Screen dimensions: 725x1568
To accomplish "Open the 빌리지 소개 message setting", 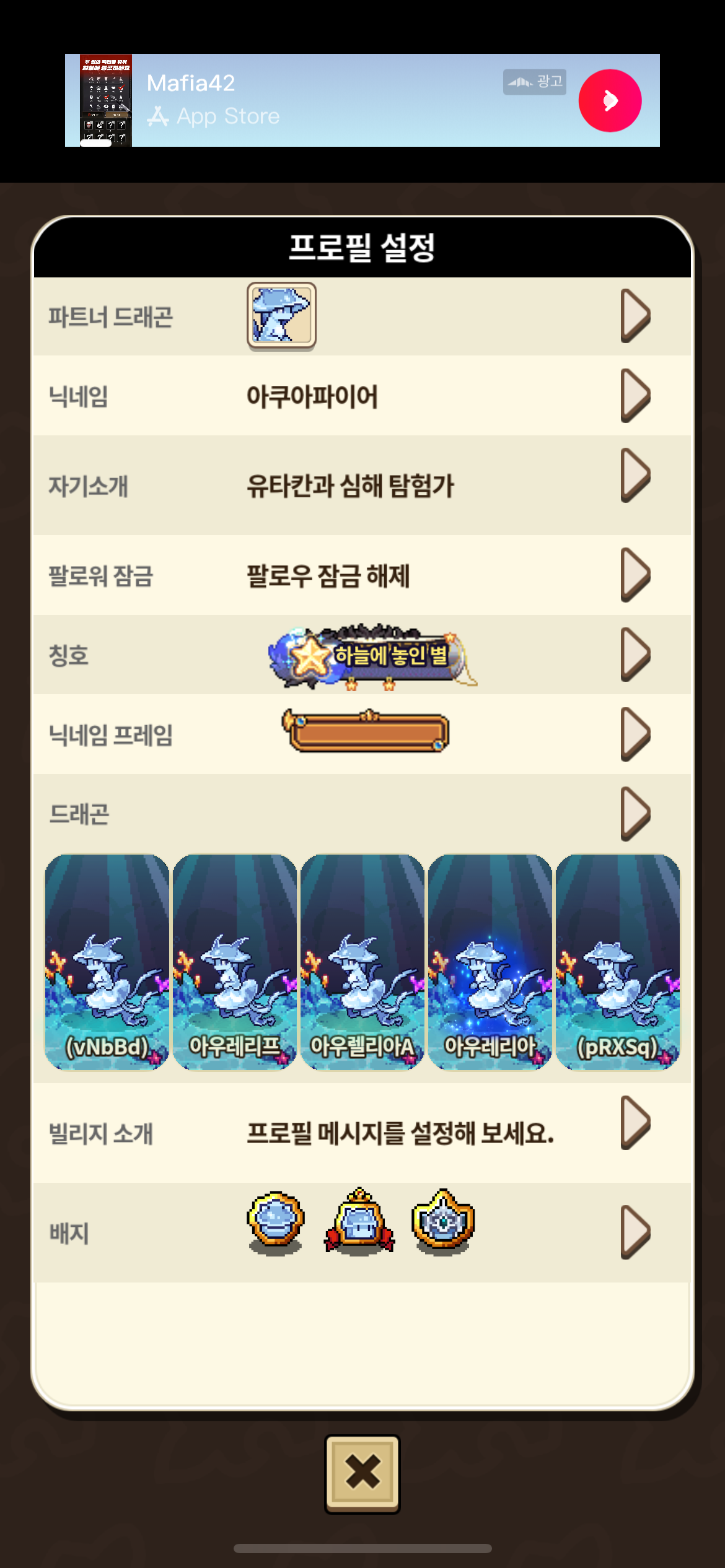I will (635, 1123).
